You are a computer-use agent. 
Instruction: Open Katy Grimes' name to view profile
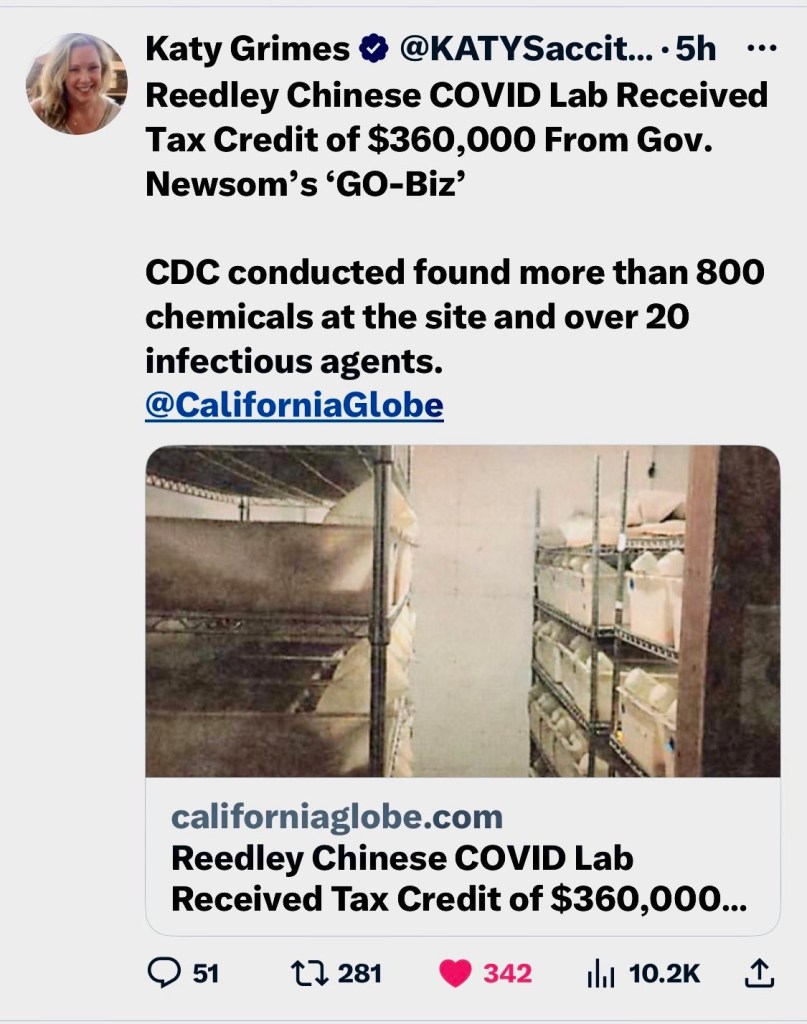(247, 47)
